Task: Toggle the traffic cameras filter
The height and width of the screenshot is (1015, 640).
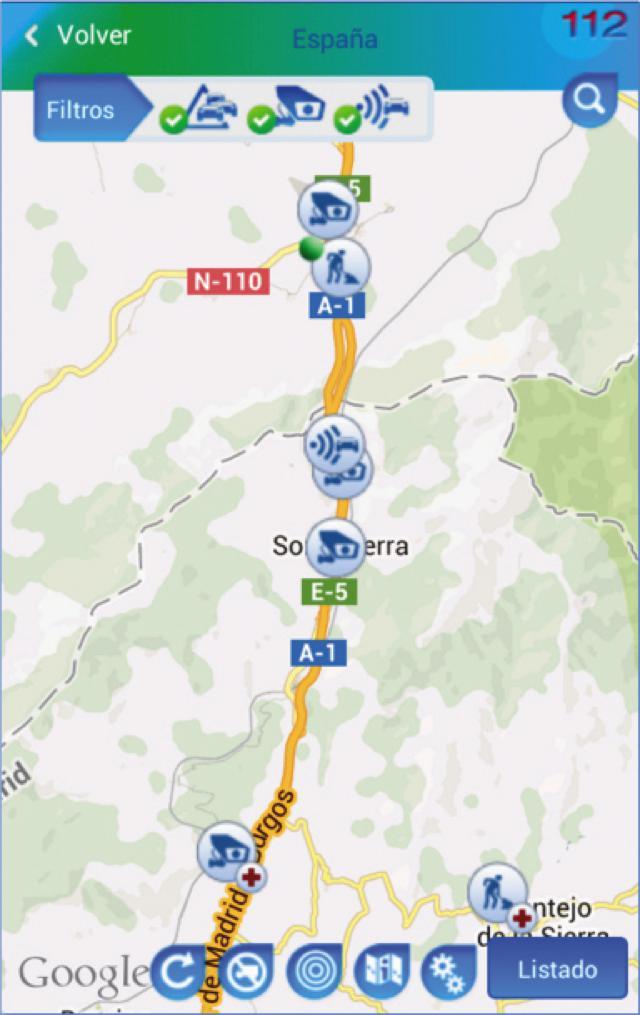Action: 286,109
